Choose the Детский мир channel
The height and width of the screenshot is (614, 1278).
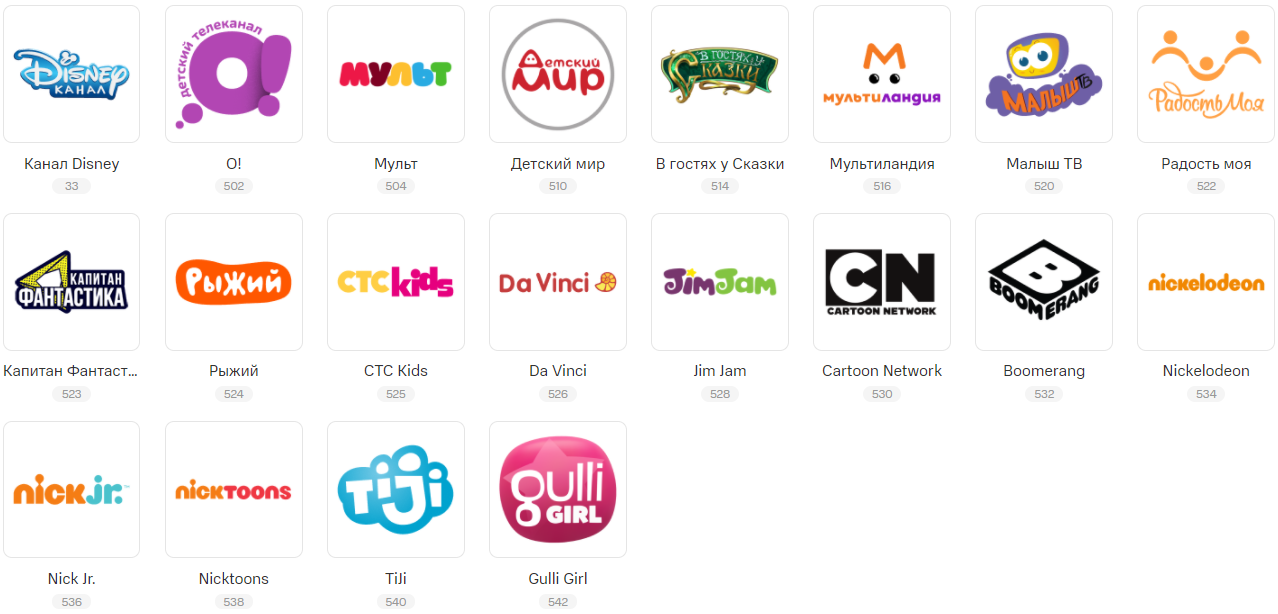click(557, 74)
